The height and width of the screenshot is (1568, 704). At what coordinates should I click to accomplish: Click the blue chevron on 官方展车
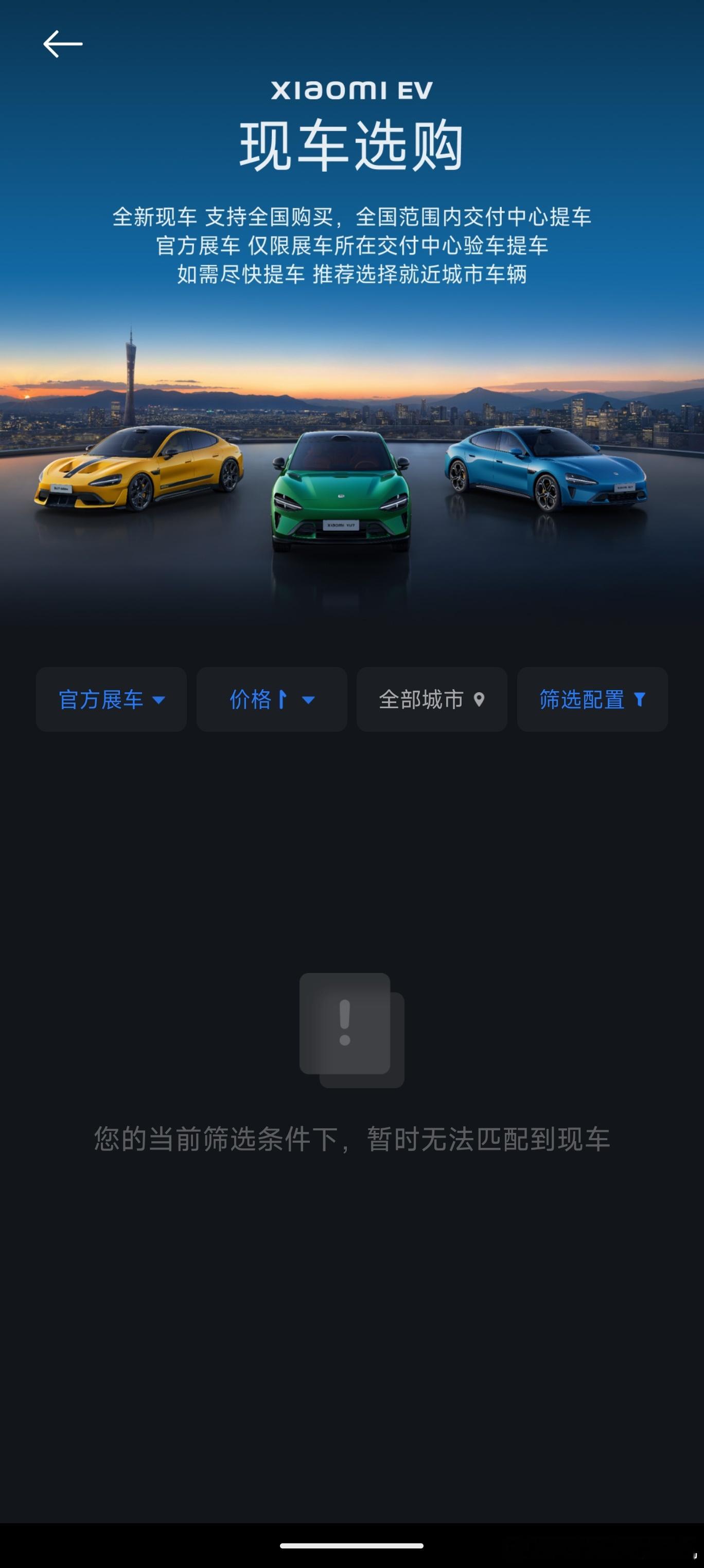[x=160, y=700]
